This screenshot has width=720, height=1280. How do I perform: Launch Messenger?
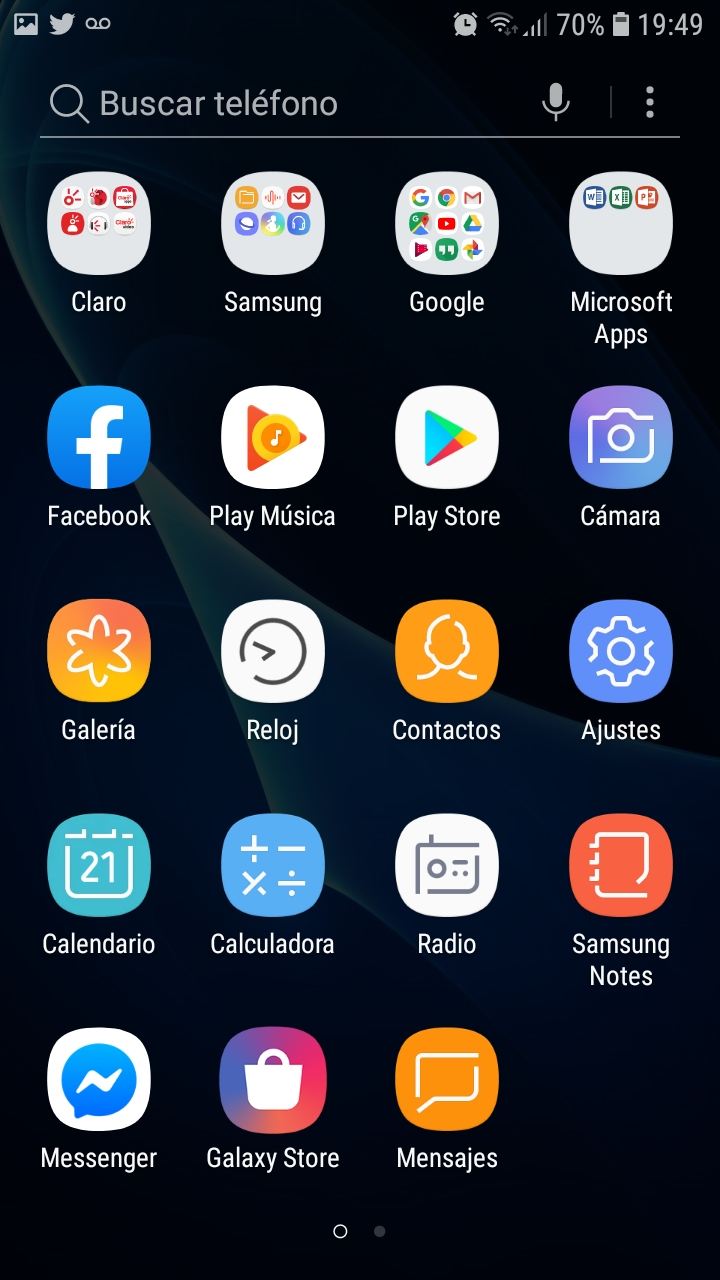[99, 1080]
